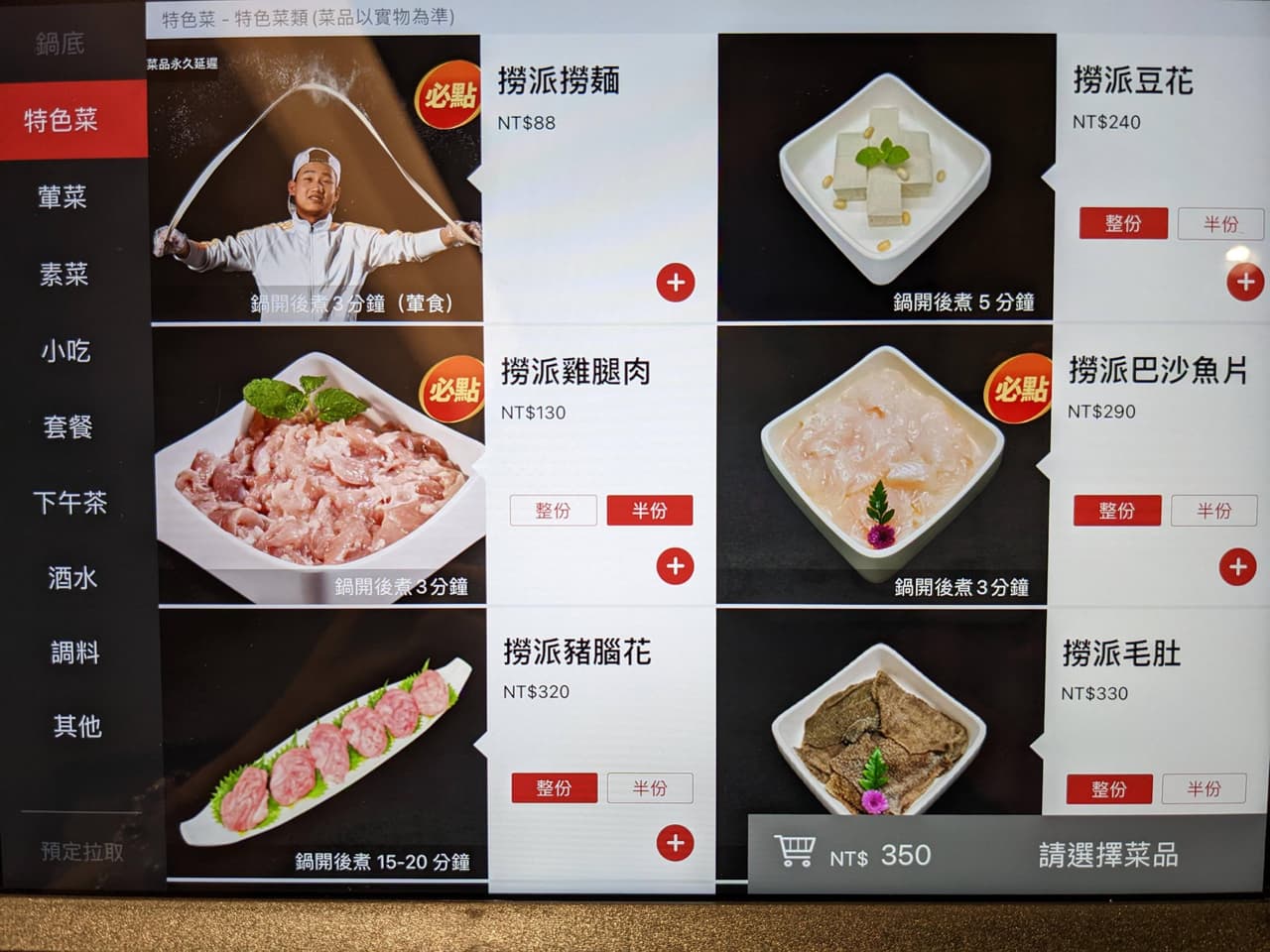Add 撈派雞腿肉 to the order
1270x952 pixels.
[x=675, y=566]
